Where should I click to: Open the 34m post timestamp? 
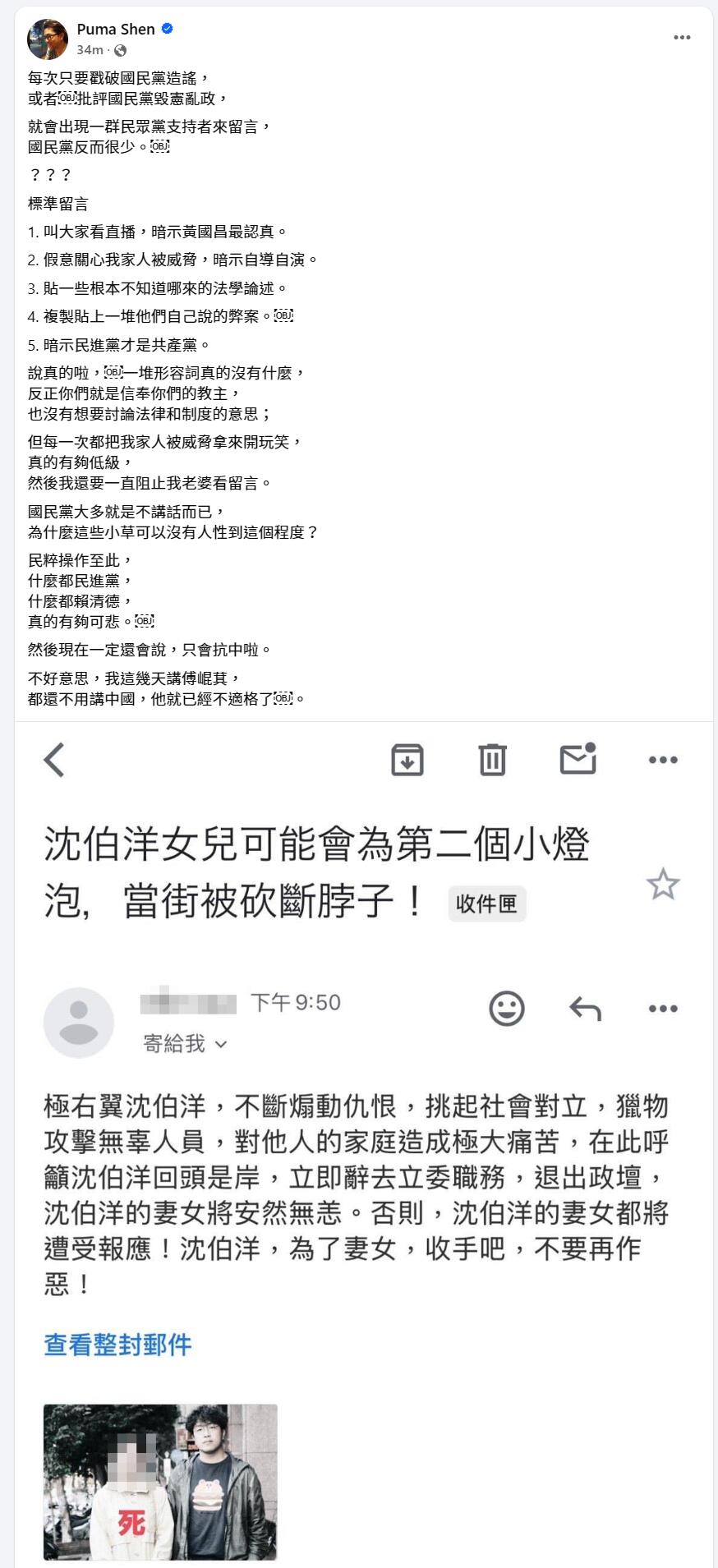tap(90, 50)
